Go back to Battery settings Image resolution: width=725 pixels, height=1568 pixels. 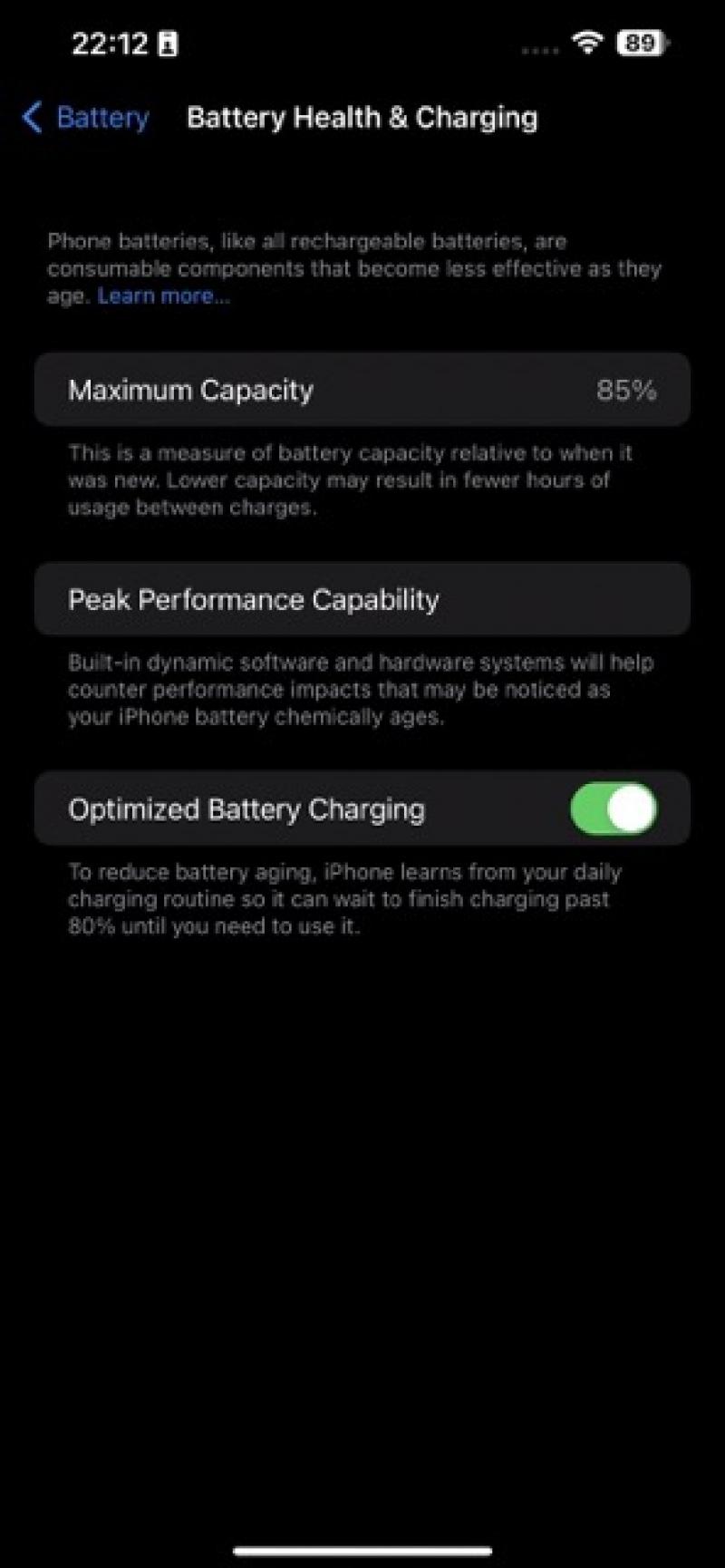click(x=85, y=118)
